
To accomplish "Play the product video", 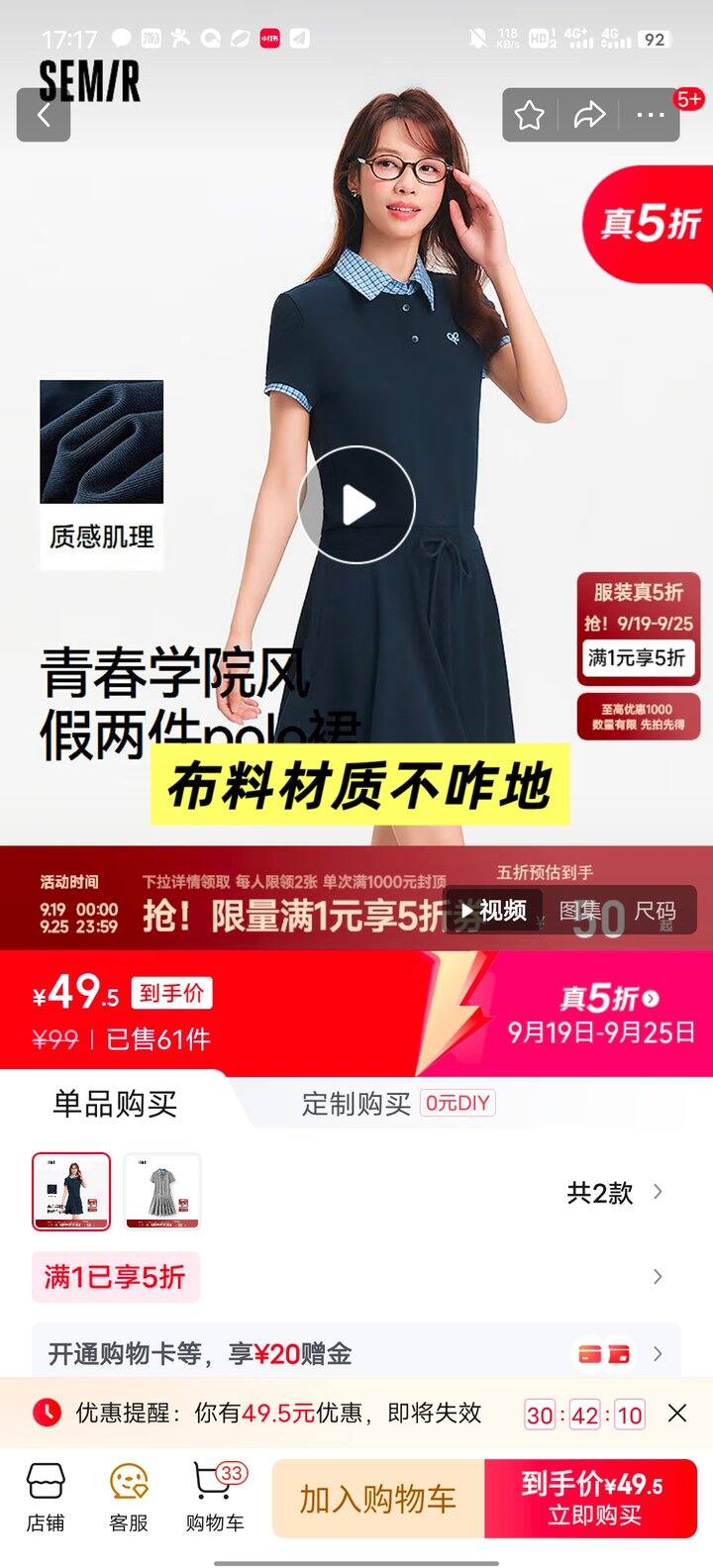I will tap(356, 505).
